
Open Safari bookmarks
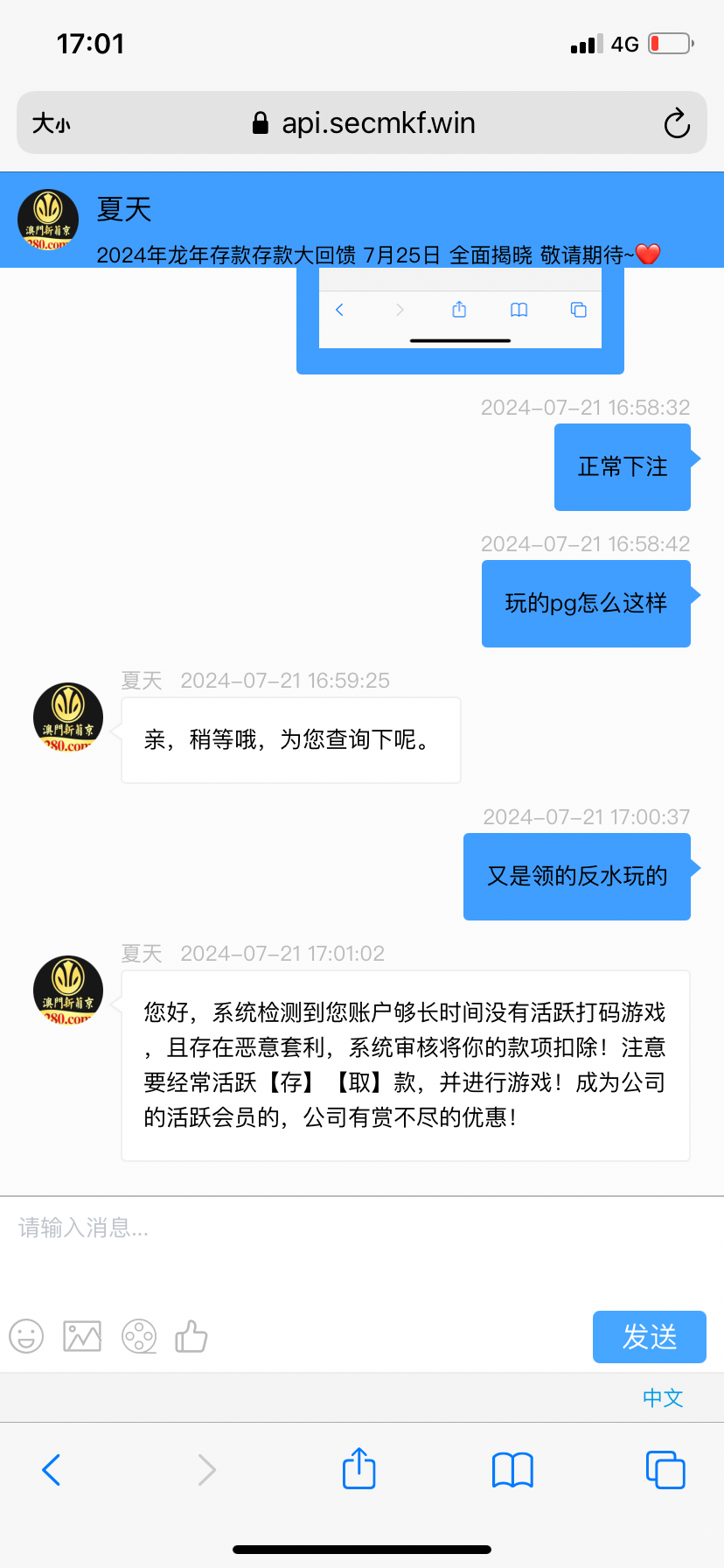click(x=512, y=1470)
